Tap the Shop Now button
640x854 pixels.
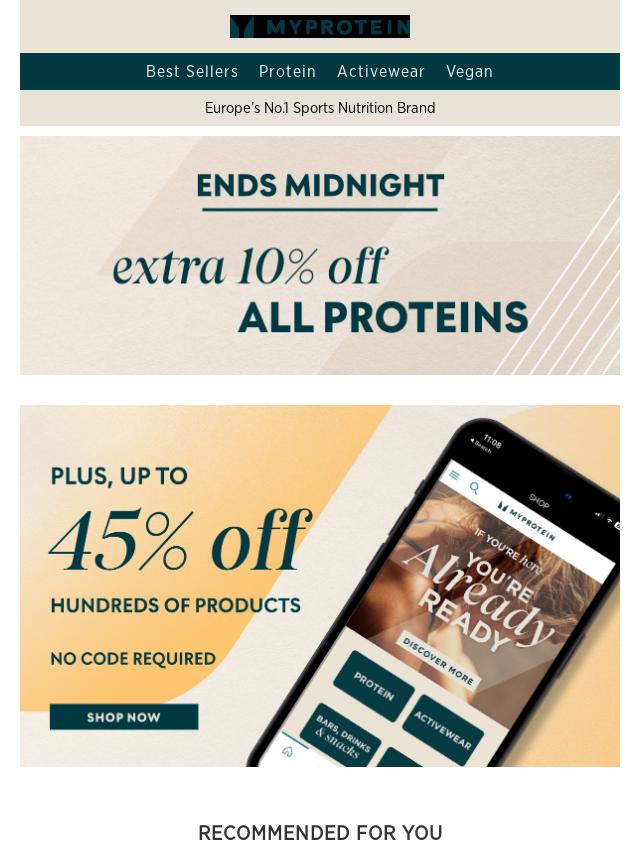(x=124, y=717)
